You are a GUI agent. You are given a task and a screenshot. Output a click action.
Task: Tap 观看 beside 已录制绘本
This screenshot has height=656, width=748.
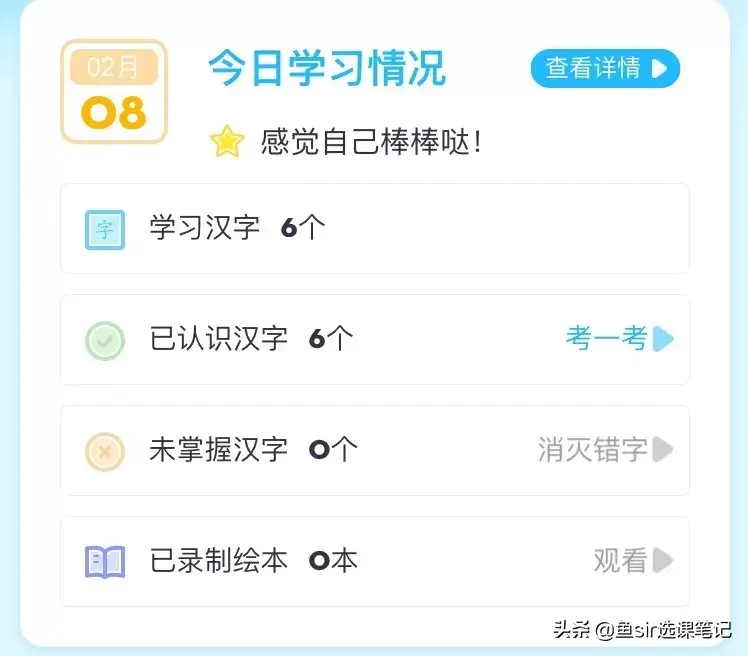point(632,561)
